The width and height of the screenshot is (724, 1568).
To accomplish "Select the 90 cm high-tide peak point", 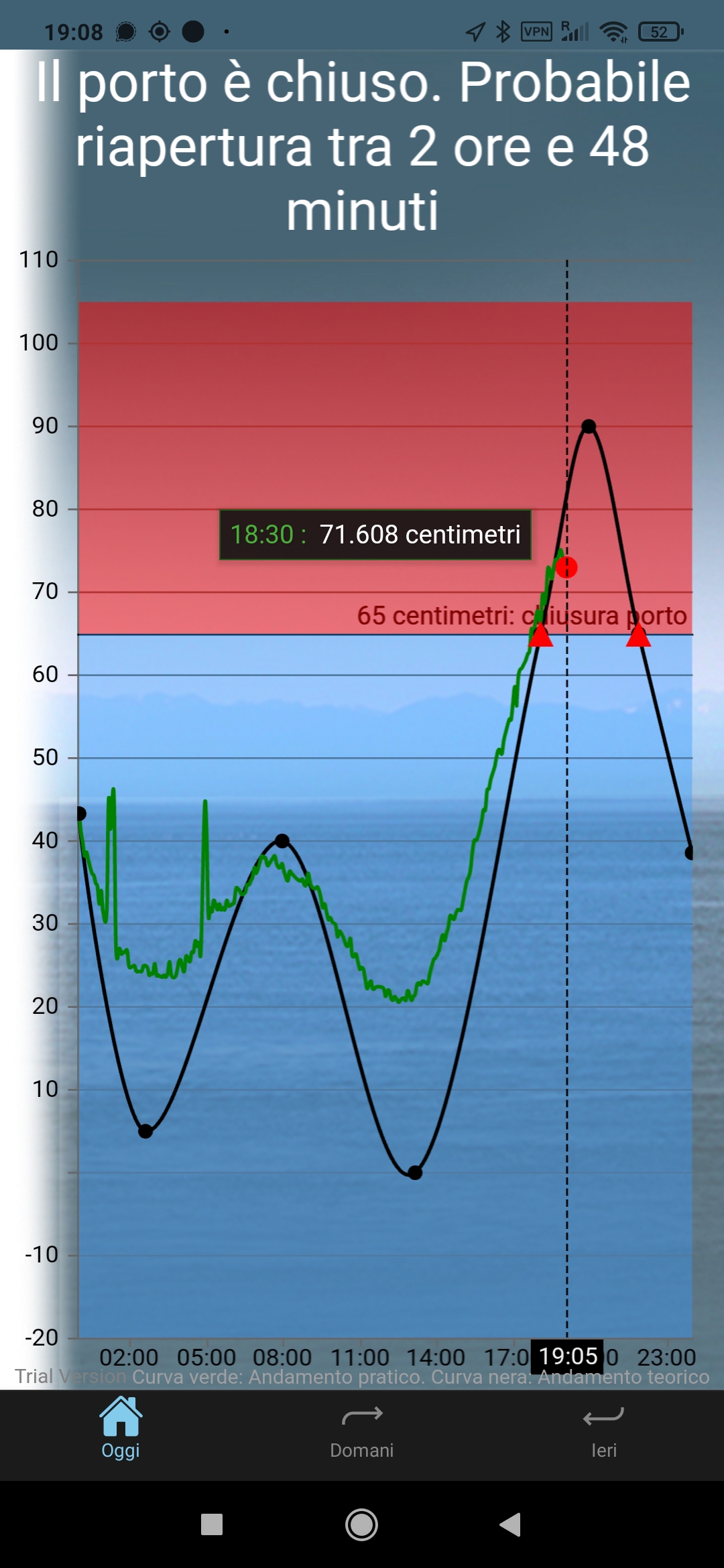I will 589,426.
